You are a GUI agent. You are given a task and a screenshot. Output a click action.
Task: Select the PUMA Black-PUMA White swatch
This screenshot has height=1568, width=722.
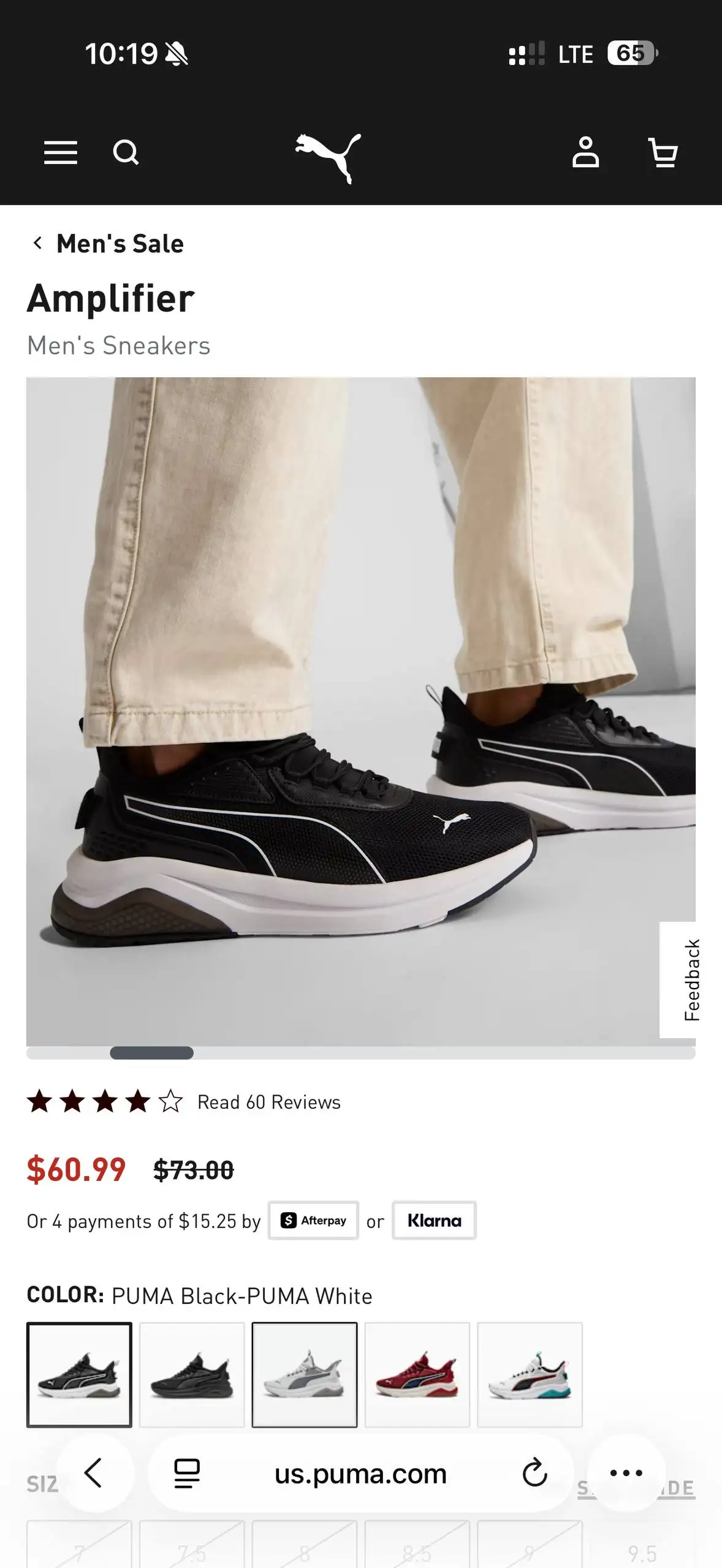[x=79, y=1375]
